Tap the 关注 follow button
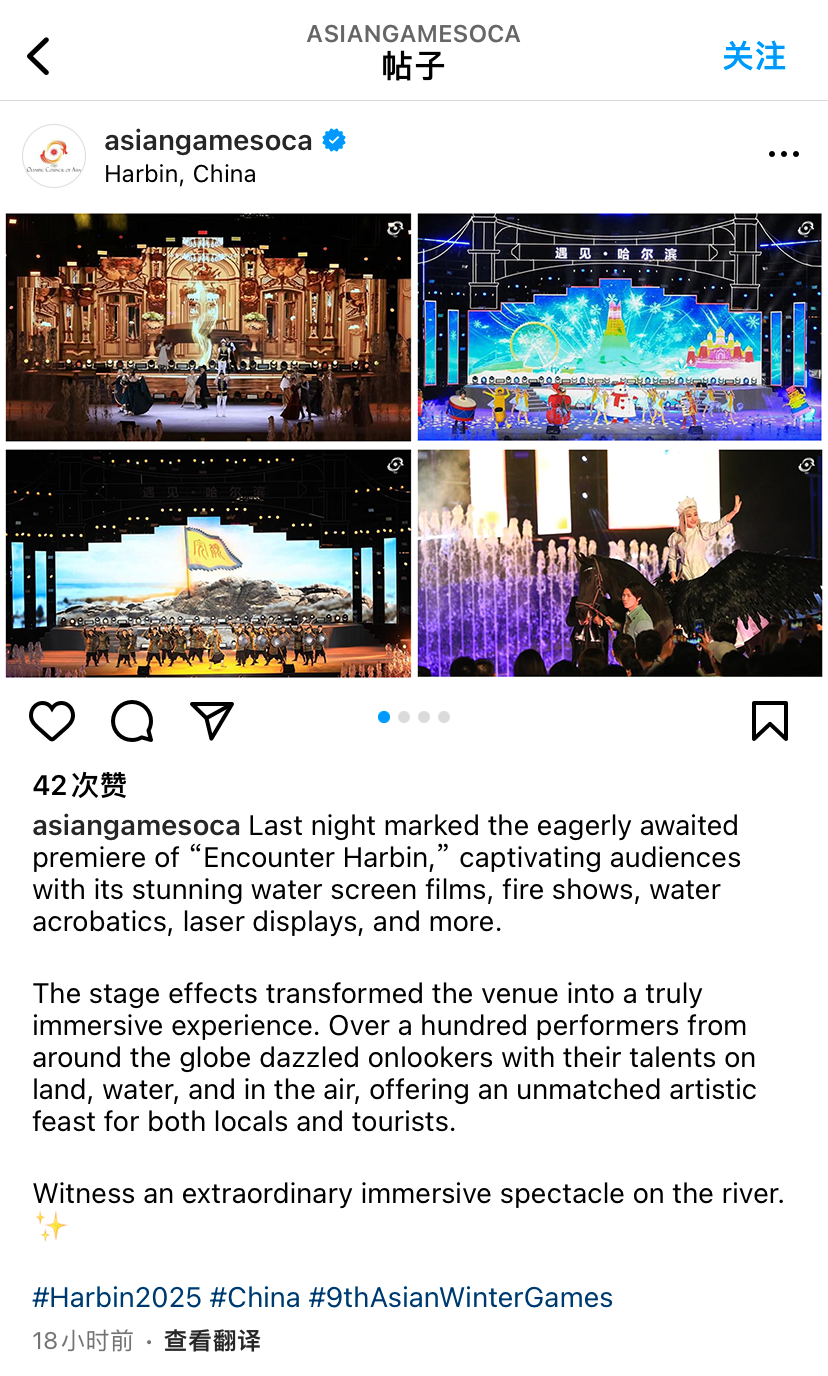The height and width of the screenshot is (1376, 828). (x=754, y=56)
